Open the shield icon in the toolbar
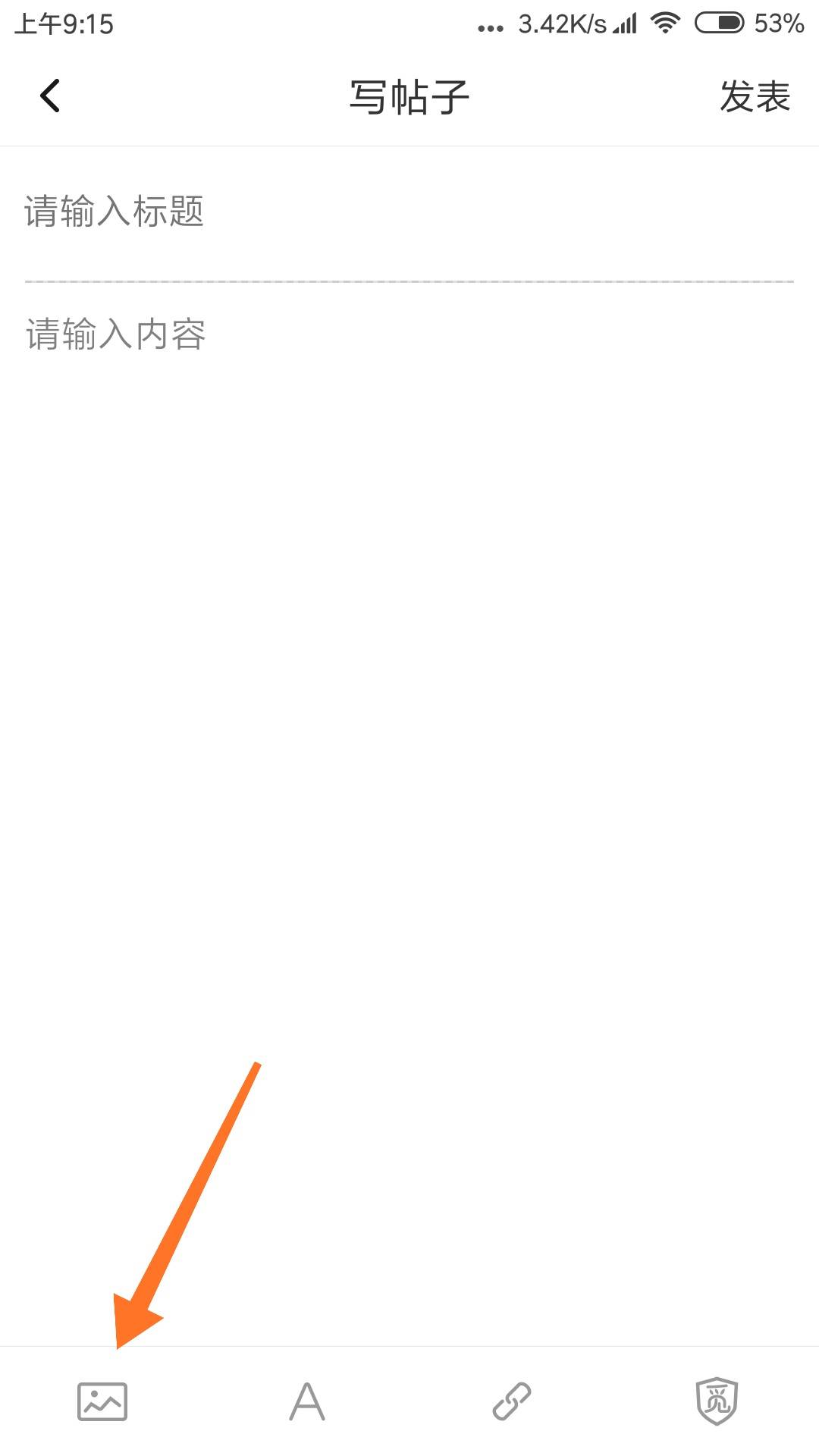This screenshot has height=1456, width=819. pos(717,1401)
